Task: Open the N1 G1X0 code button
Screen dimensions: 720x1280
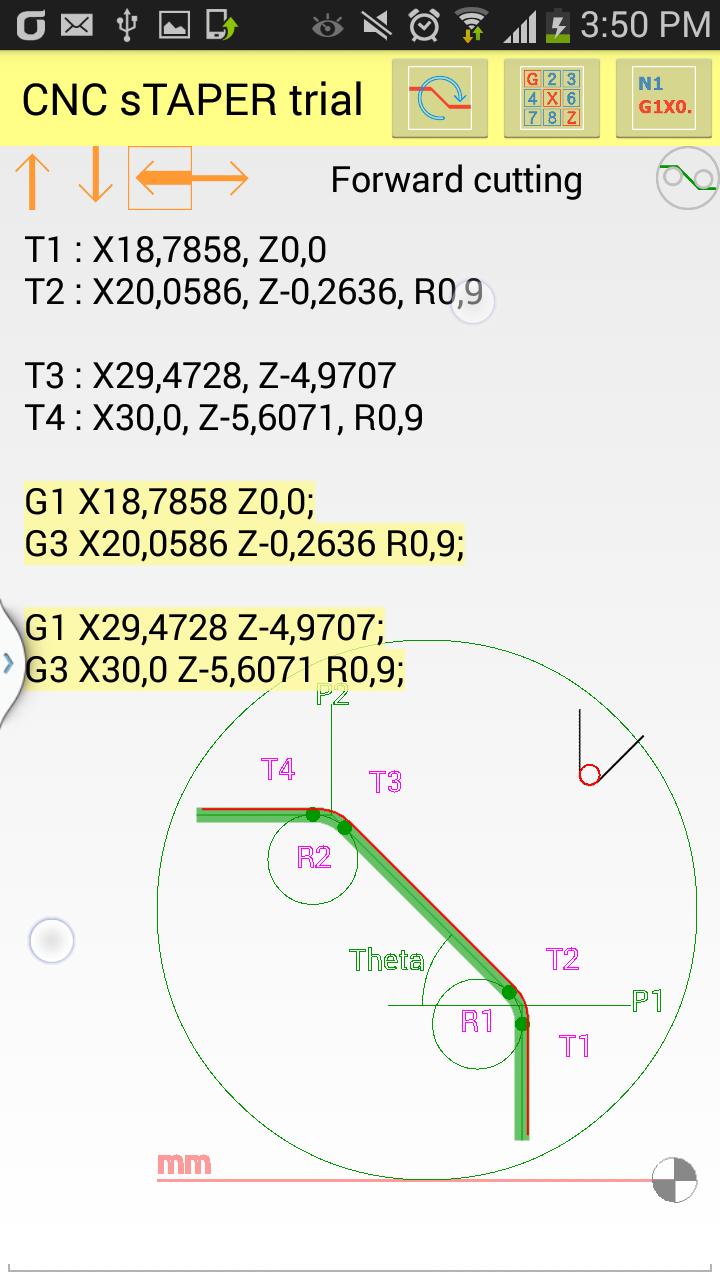Action: tap(664, 98)
